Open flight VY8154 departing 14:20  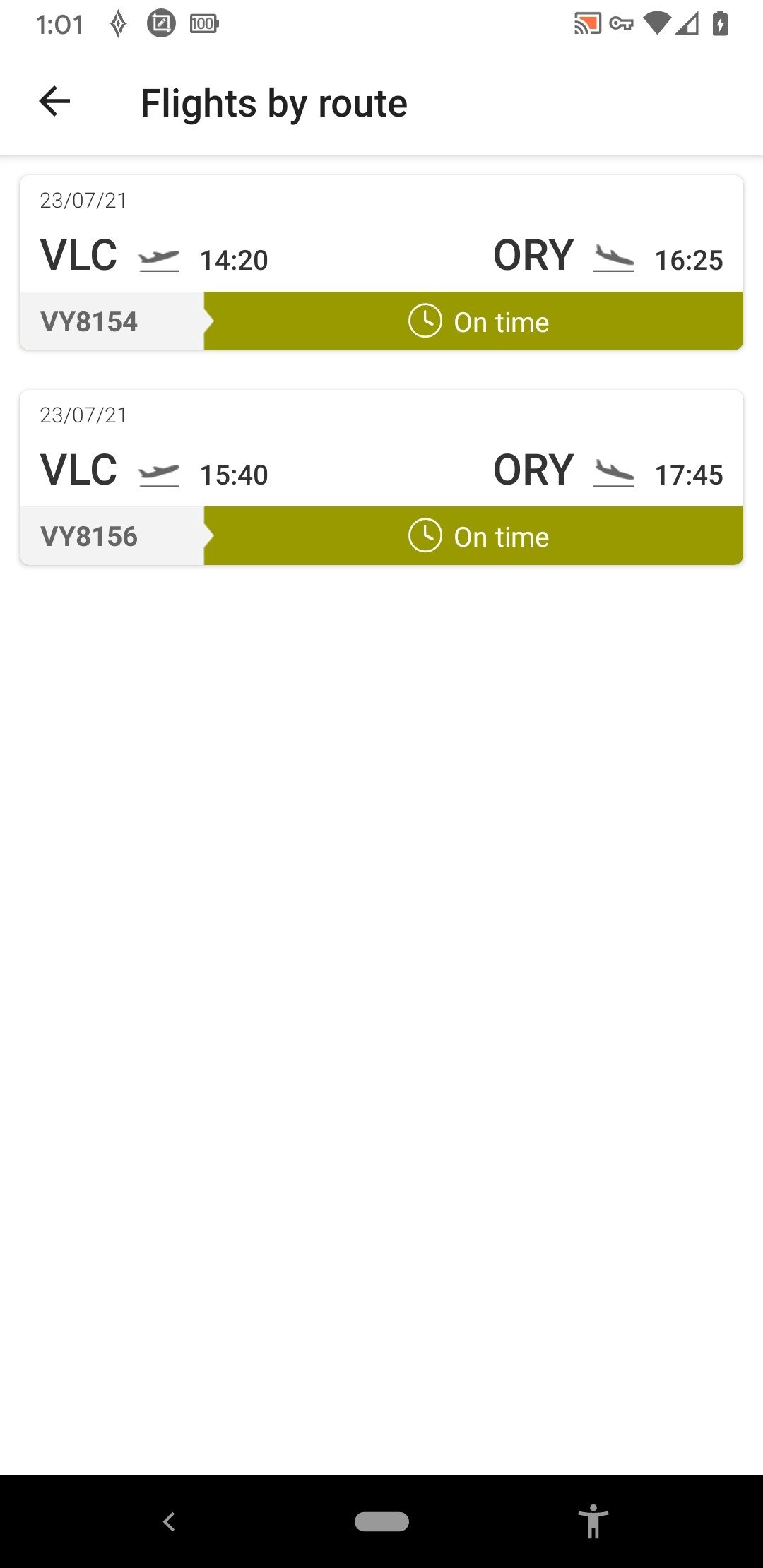pyautogui.click(x=381, y=263)
